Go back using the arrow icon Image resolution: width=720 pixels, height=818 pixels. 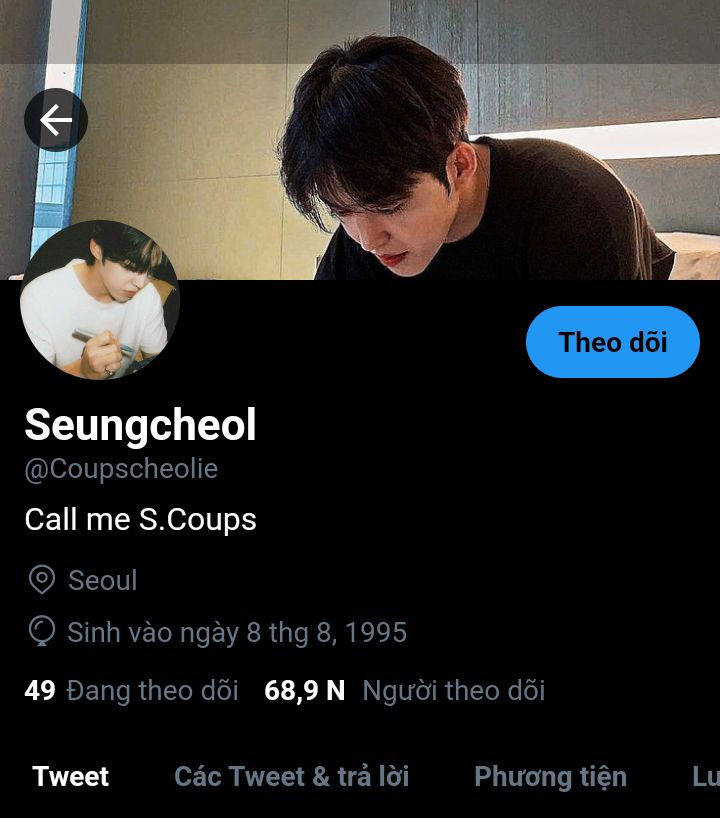(56, 121)
